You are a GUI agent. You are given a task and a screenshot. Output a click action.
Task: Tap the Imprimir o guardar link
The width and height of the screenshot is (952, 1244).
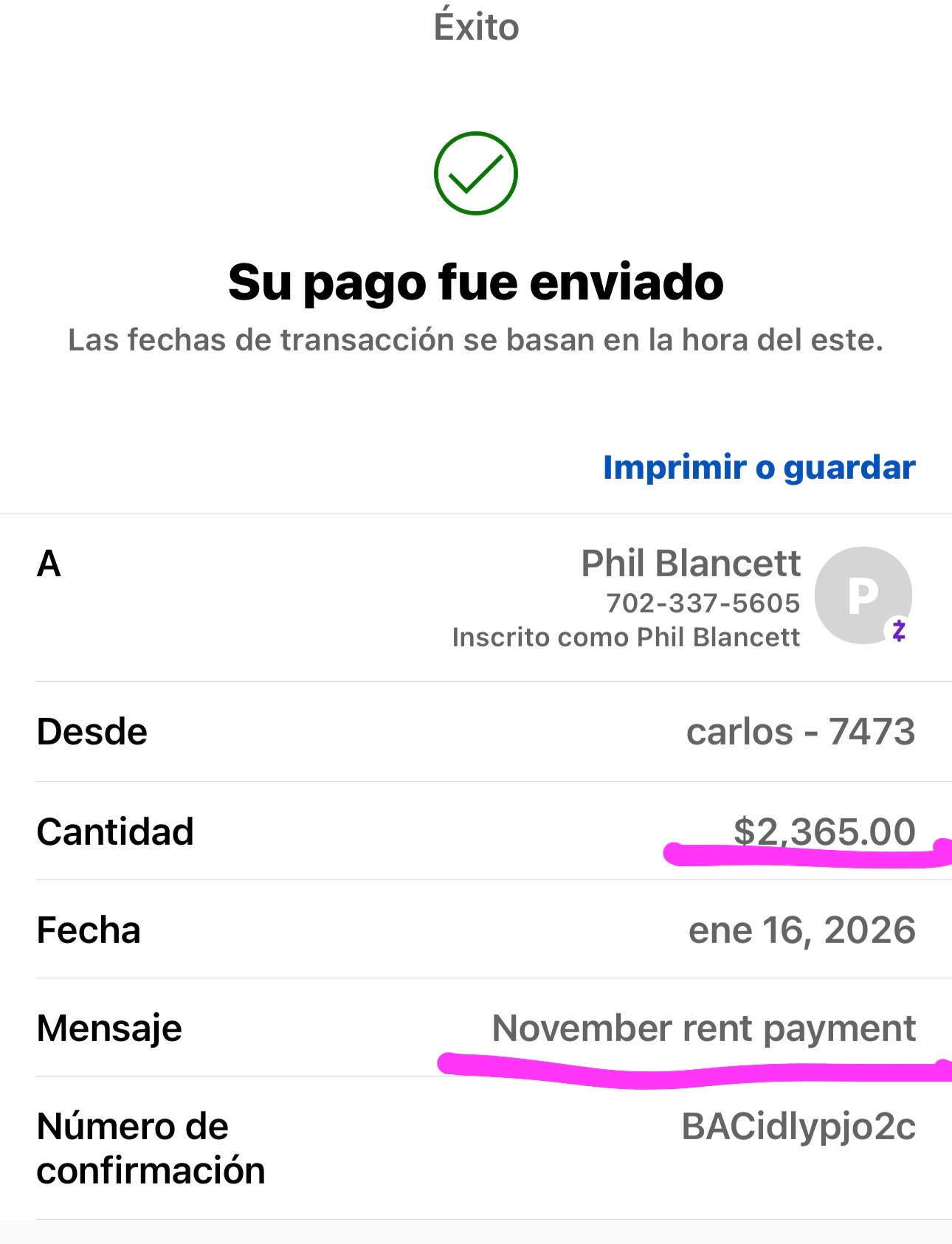(759, 468)
